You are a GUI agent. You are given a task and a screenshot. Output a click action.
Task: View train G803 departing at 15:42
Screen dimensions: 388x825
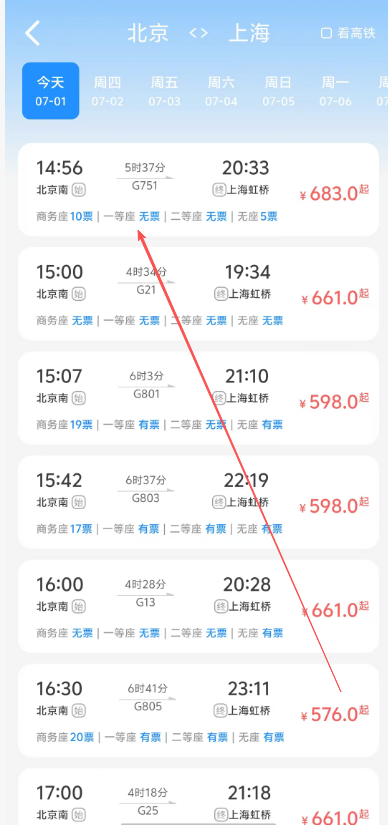[198, 502]
